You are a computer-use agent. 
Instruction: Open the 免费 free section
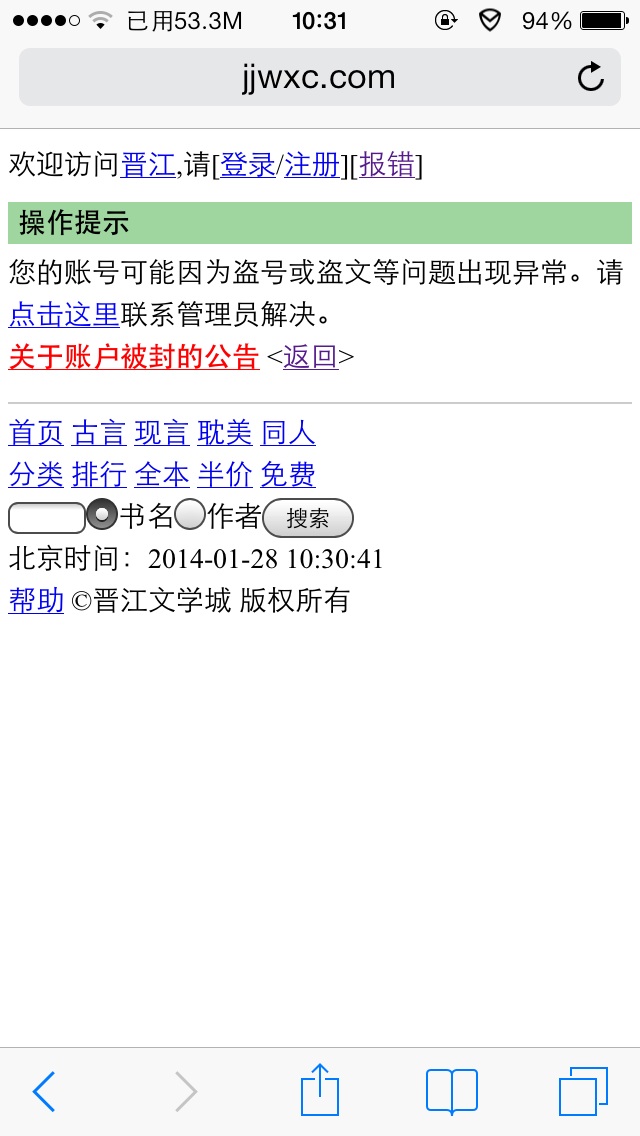[x=288, y=475]
